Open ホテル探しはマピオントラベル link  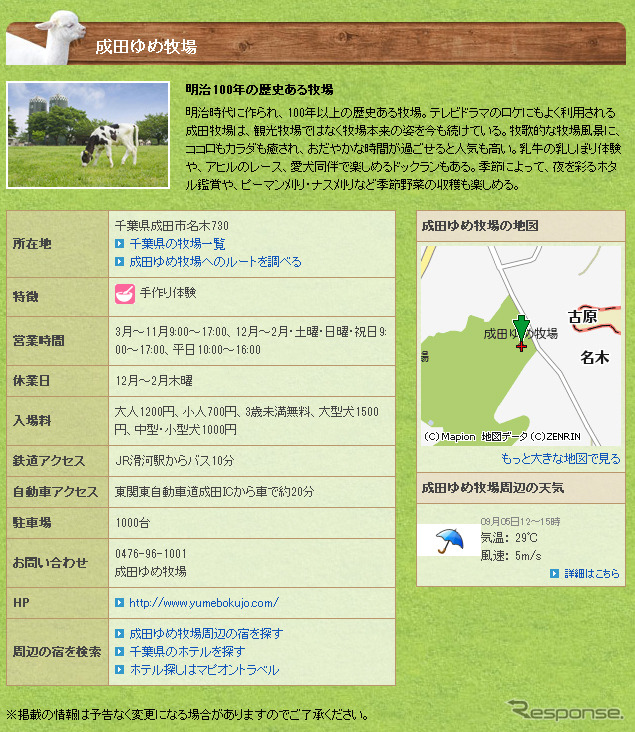tap(204, 670)
